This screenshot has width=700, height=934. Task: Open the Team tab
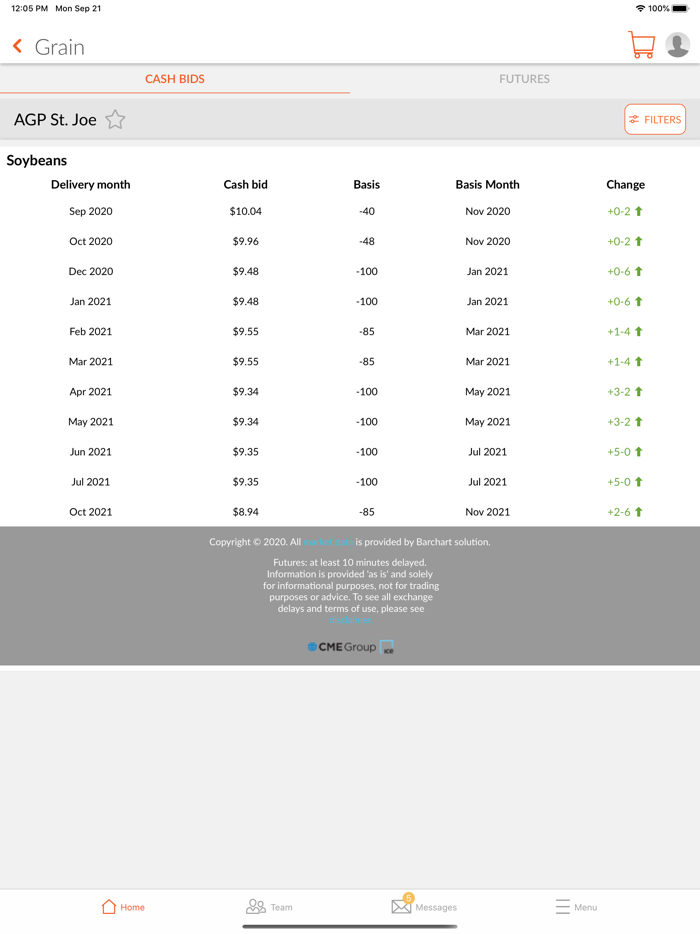[x=269, y=906]
